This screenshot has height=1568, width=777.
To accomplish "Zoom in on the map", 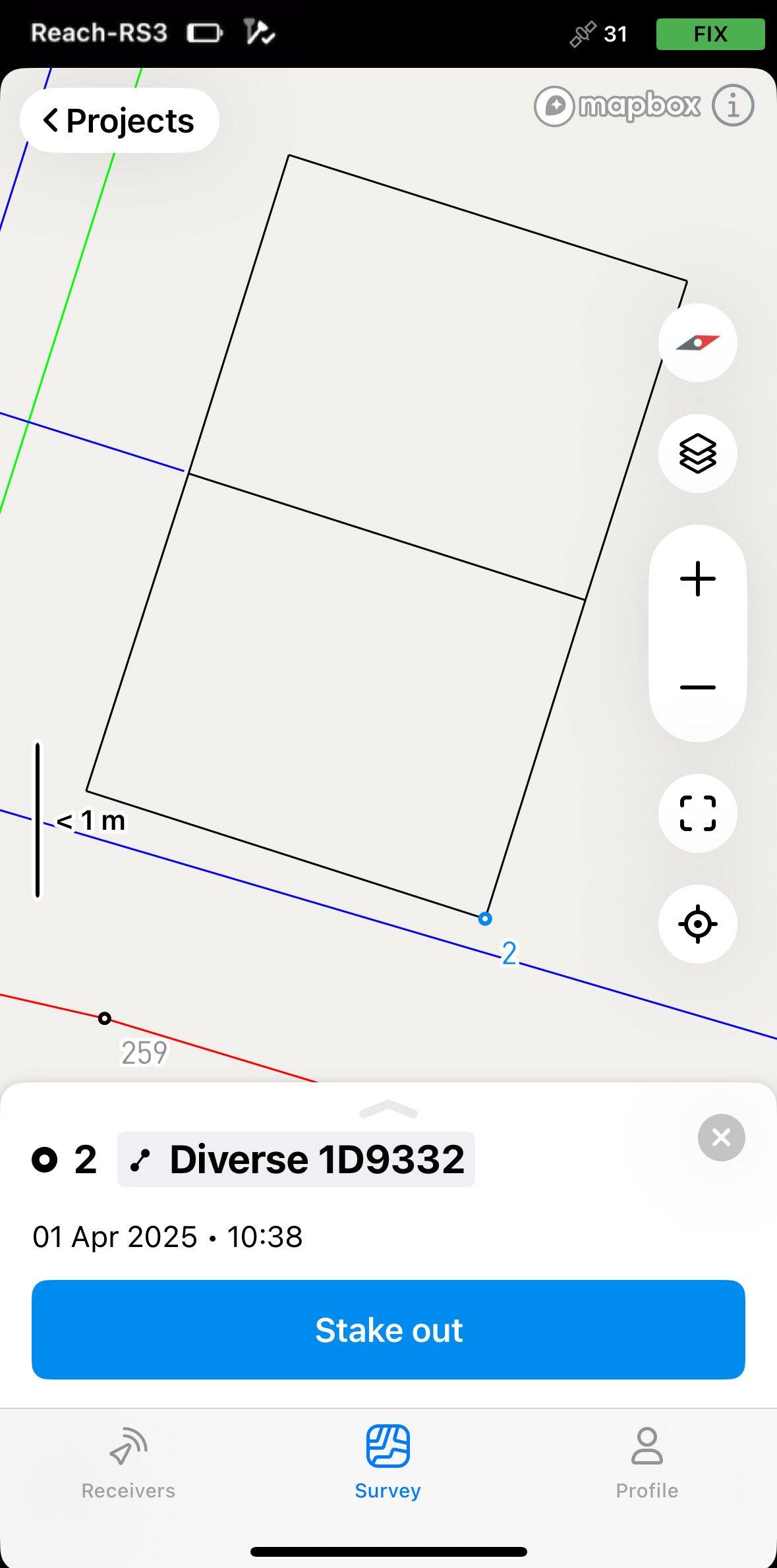I will click(697, 579).
